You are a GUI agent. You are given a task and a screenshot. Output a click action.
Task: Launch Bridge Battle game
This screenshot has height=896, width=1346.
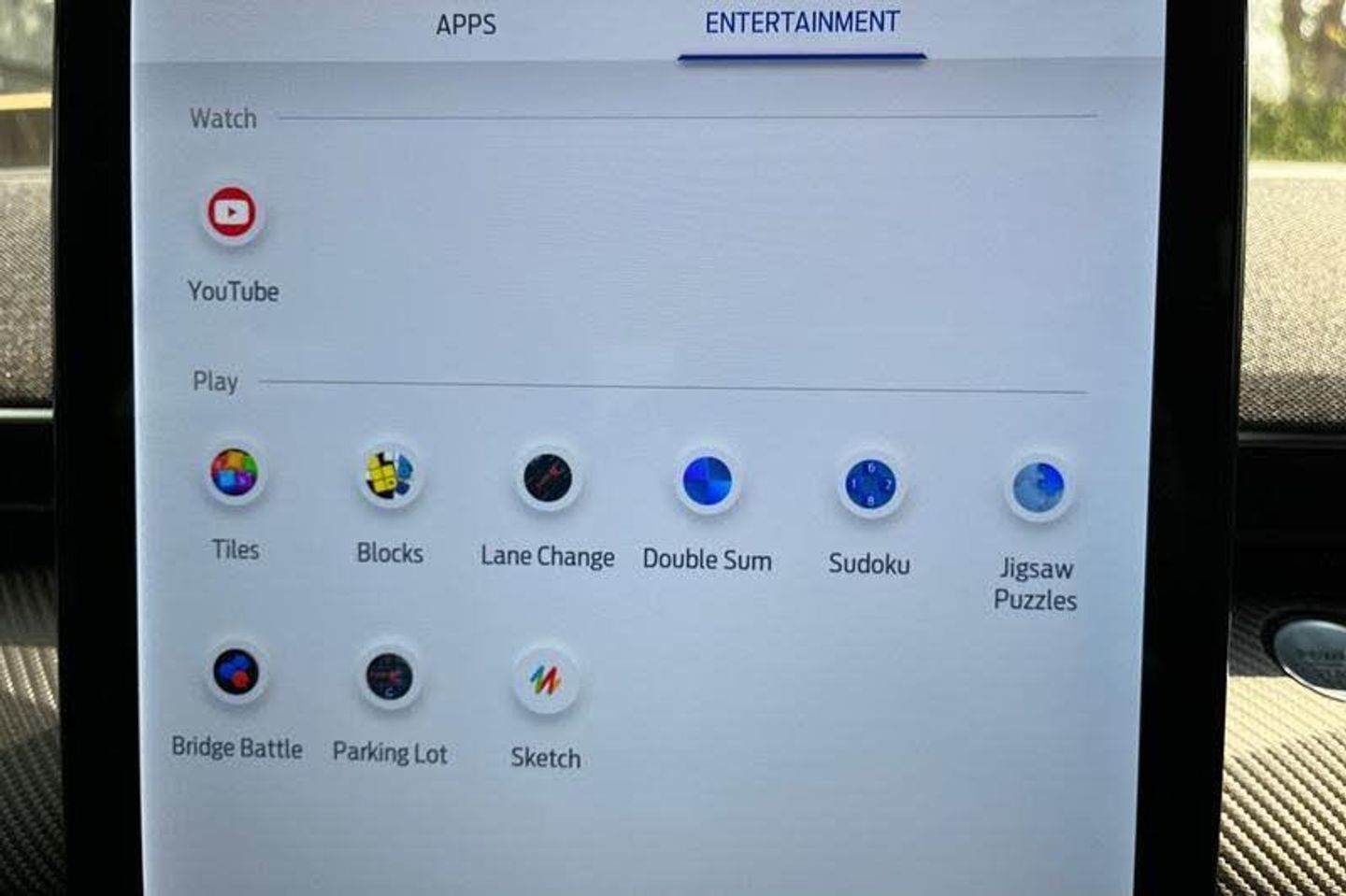coord(236,672)
